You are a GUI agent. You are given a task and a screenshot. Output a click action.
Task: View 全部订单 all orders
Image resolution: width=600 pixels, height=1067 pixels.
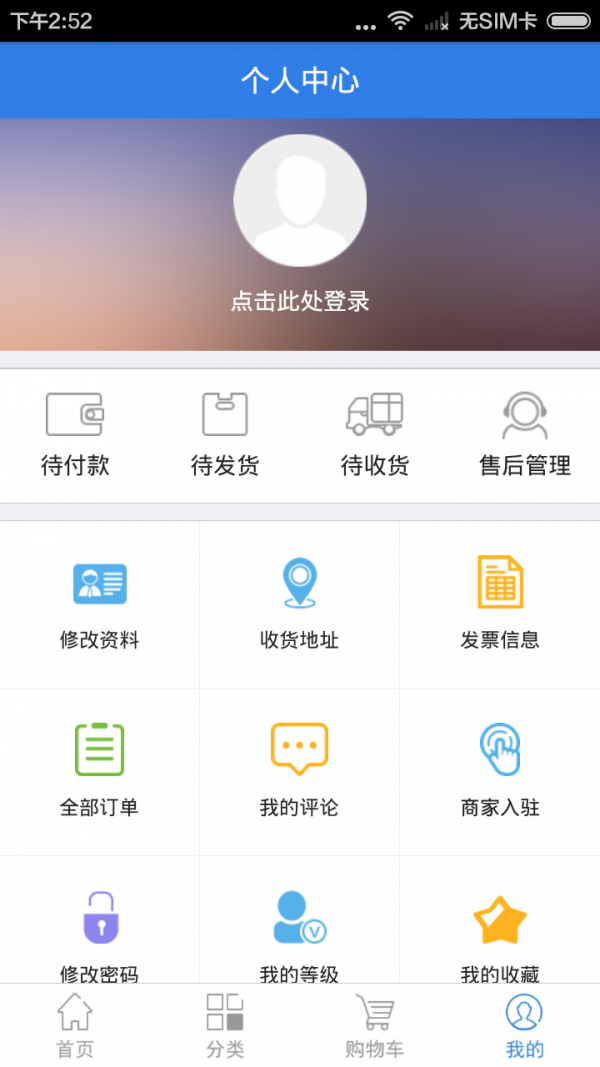[100, 770]
